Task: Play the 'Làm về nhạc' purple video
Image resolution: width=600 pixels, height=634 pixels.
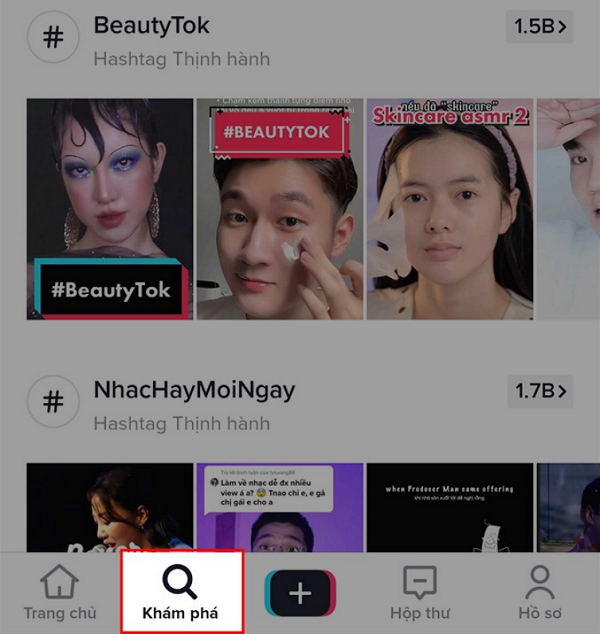Action: (x=279, y=507)
